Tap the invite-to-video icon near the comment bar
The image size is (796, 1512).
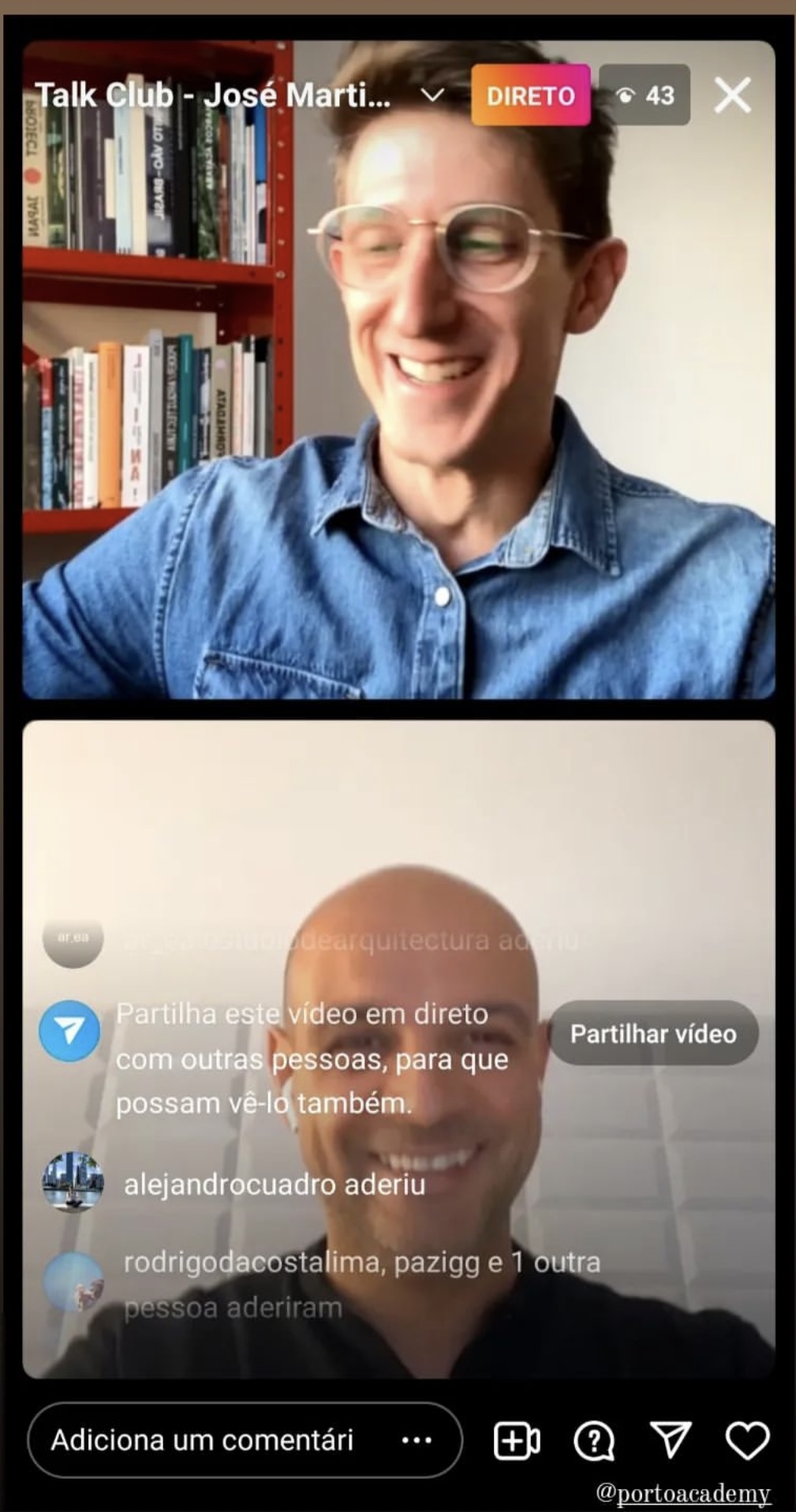coord(517,1440)
